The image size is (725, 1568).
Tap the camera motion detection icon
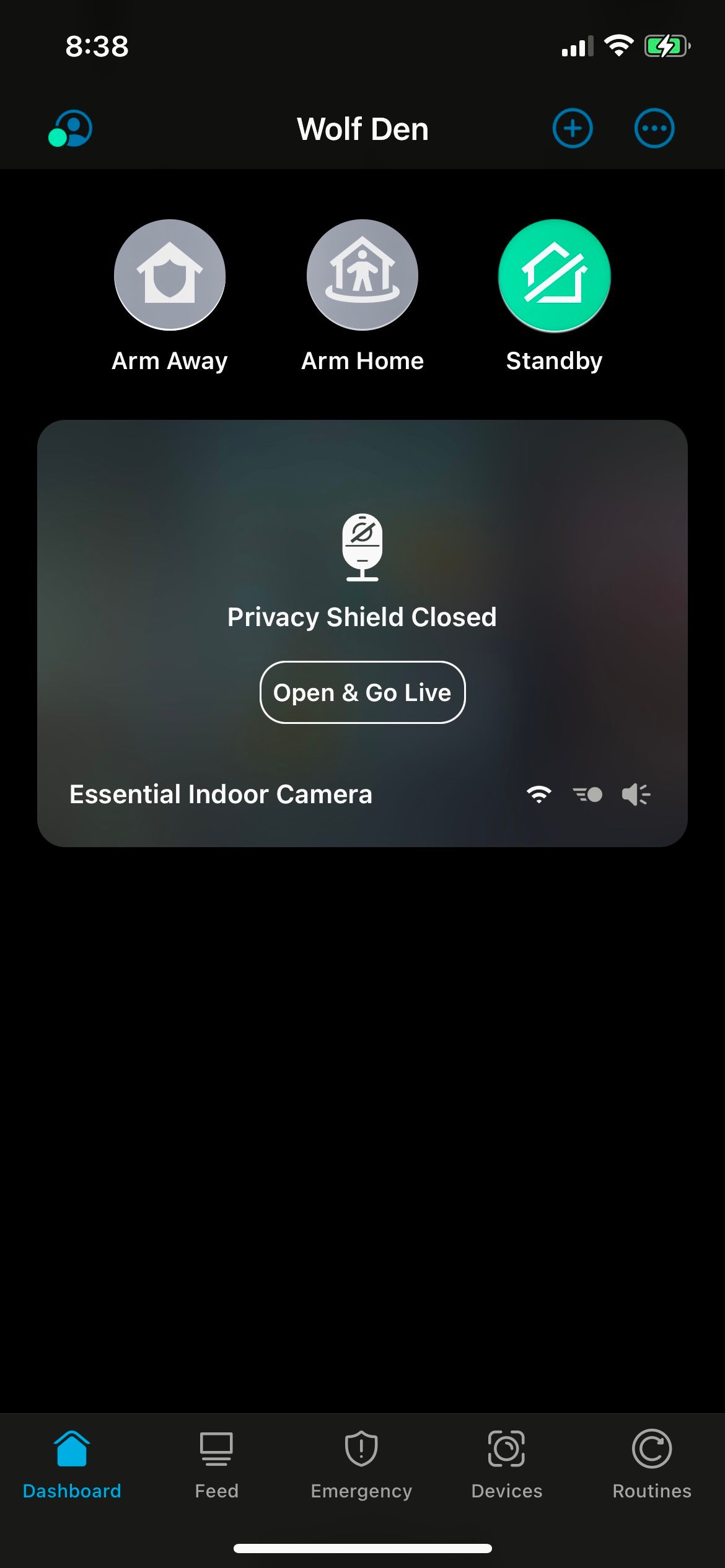[587, 795]
